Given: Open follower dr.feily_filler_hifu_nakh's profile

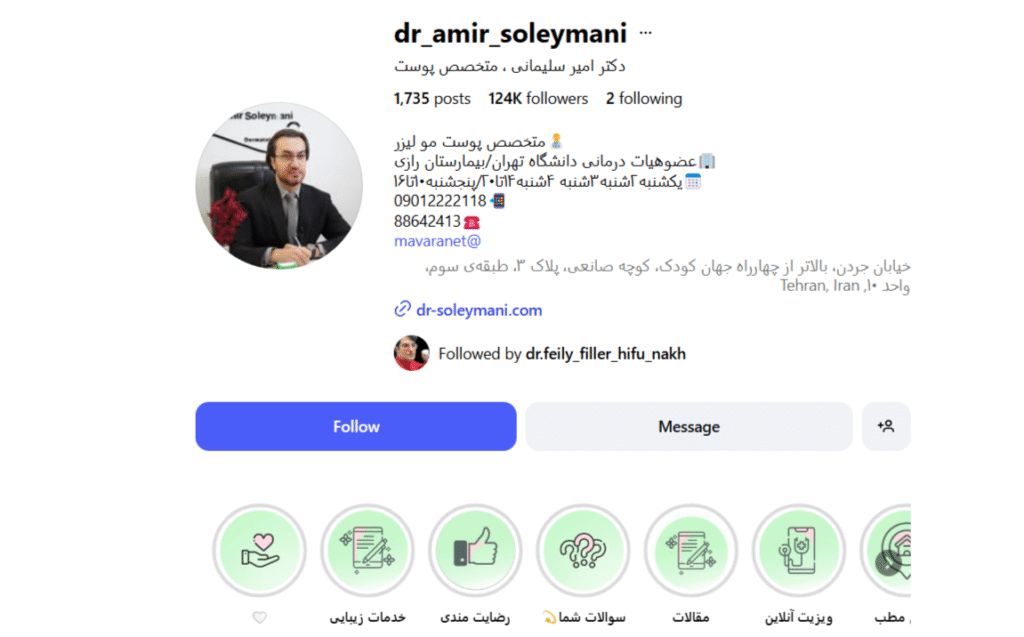Looking at the screenshot, I should [605, 354].
